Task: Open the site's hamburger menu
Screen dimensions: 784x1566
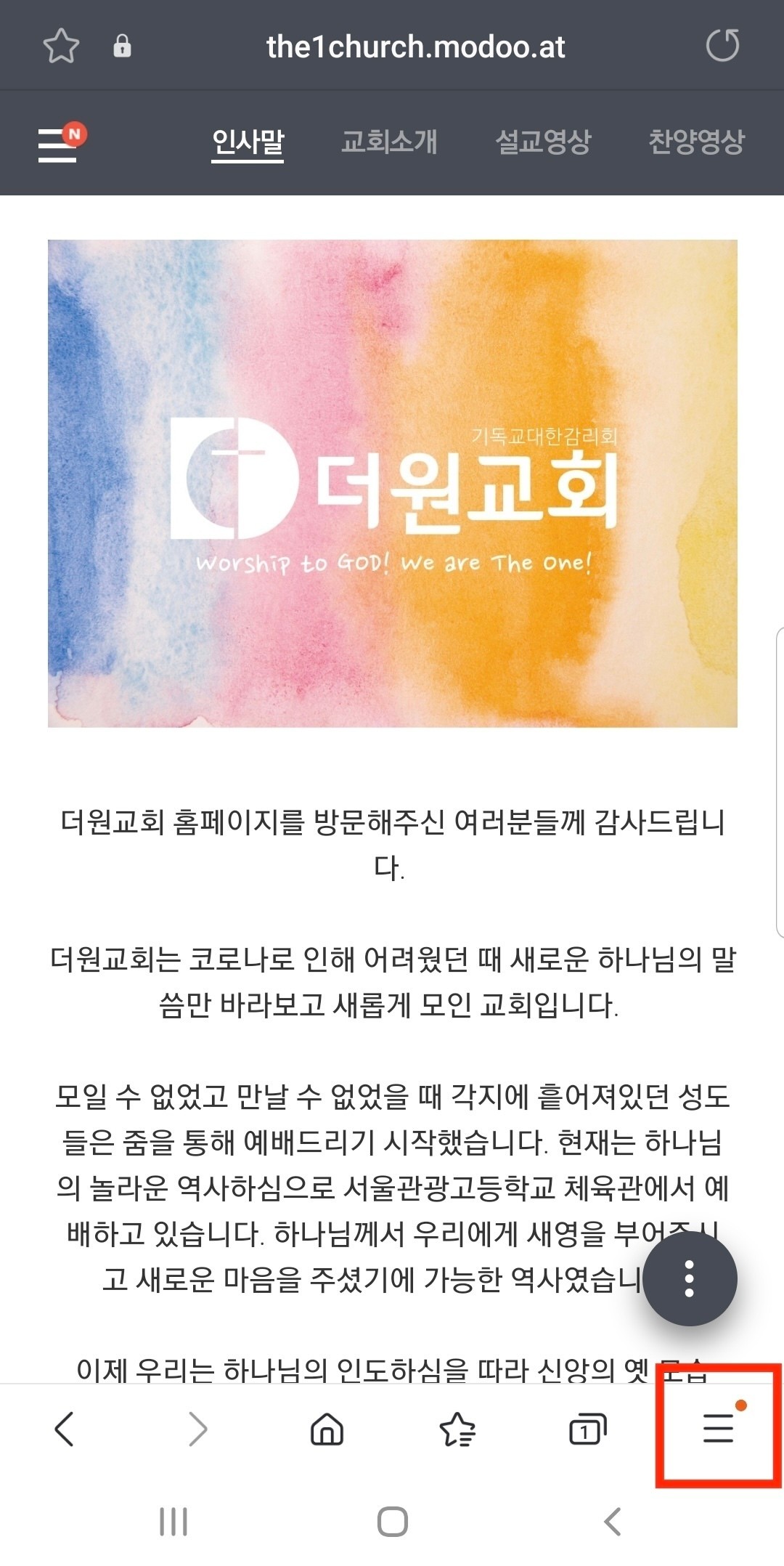Action: click(60, 144)
